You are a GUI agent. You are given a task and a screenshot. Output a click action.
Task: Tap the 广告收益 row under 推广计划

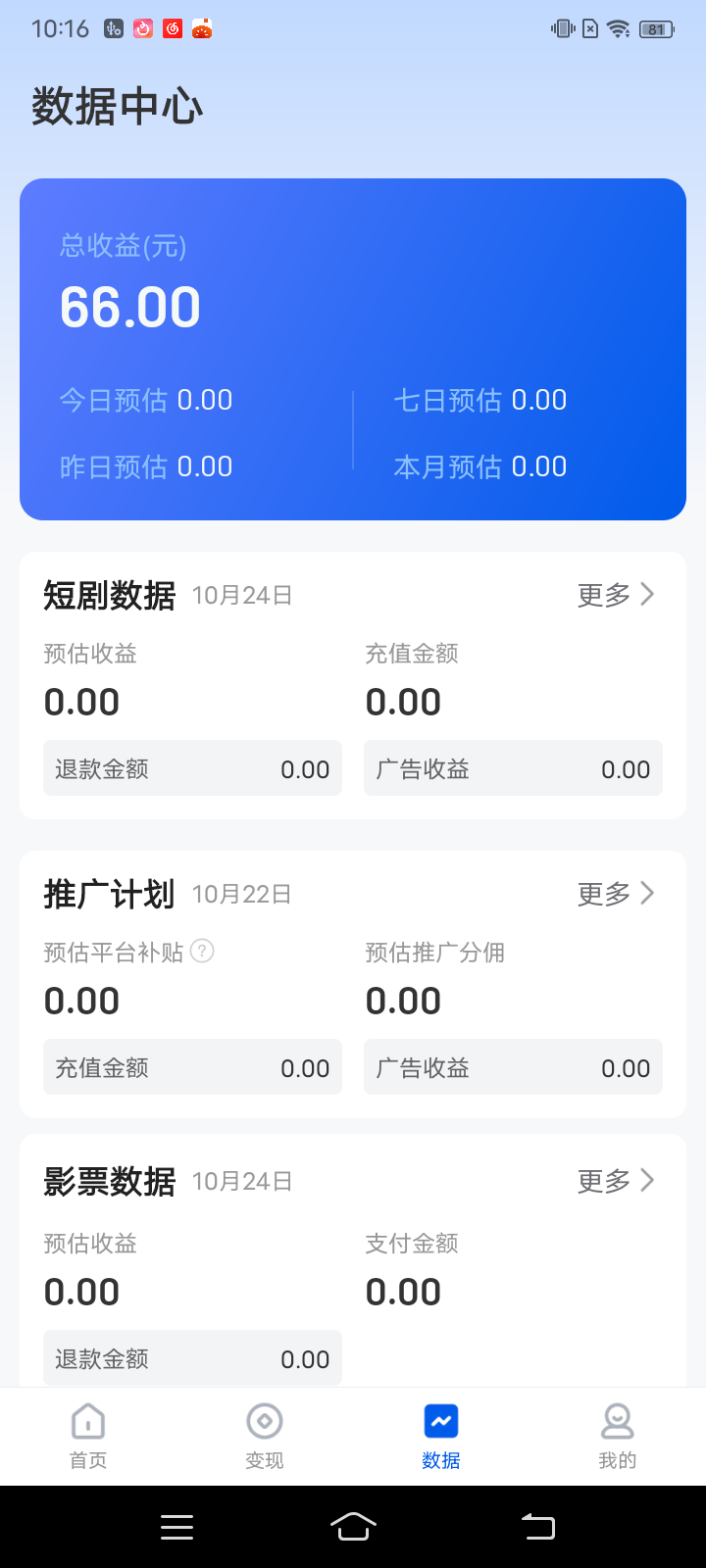(513, 1066)
